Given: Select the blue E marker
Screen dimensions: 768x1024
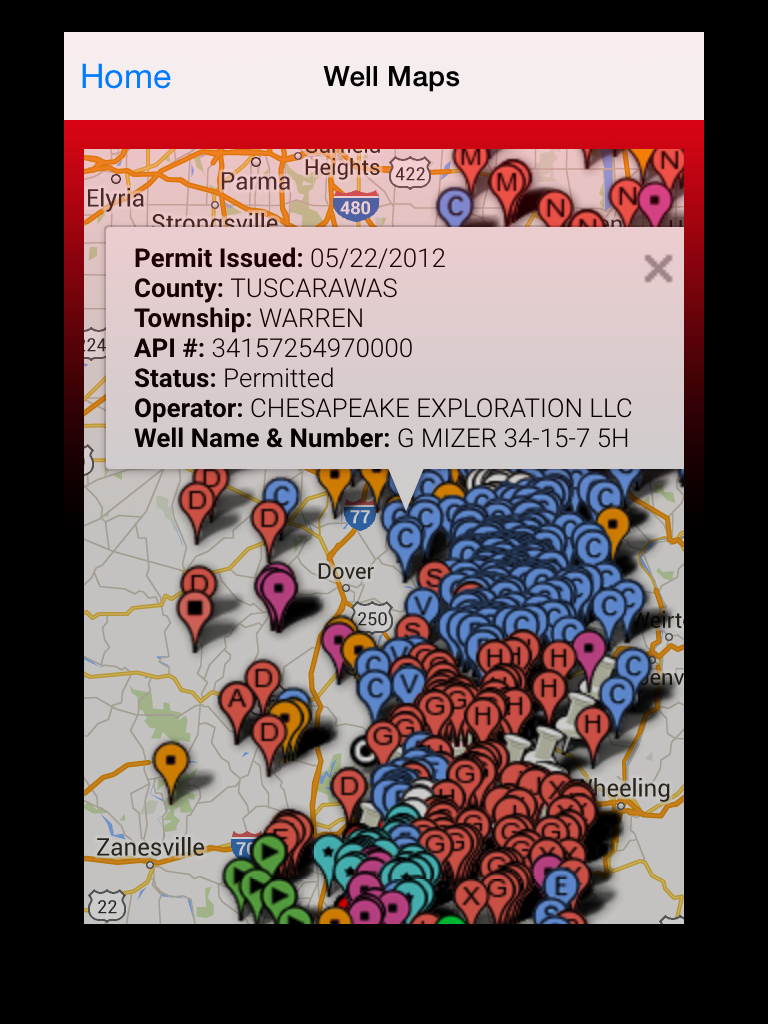Looking at the screenshot, I should [561, 887].
